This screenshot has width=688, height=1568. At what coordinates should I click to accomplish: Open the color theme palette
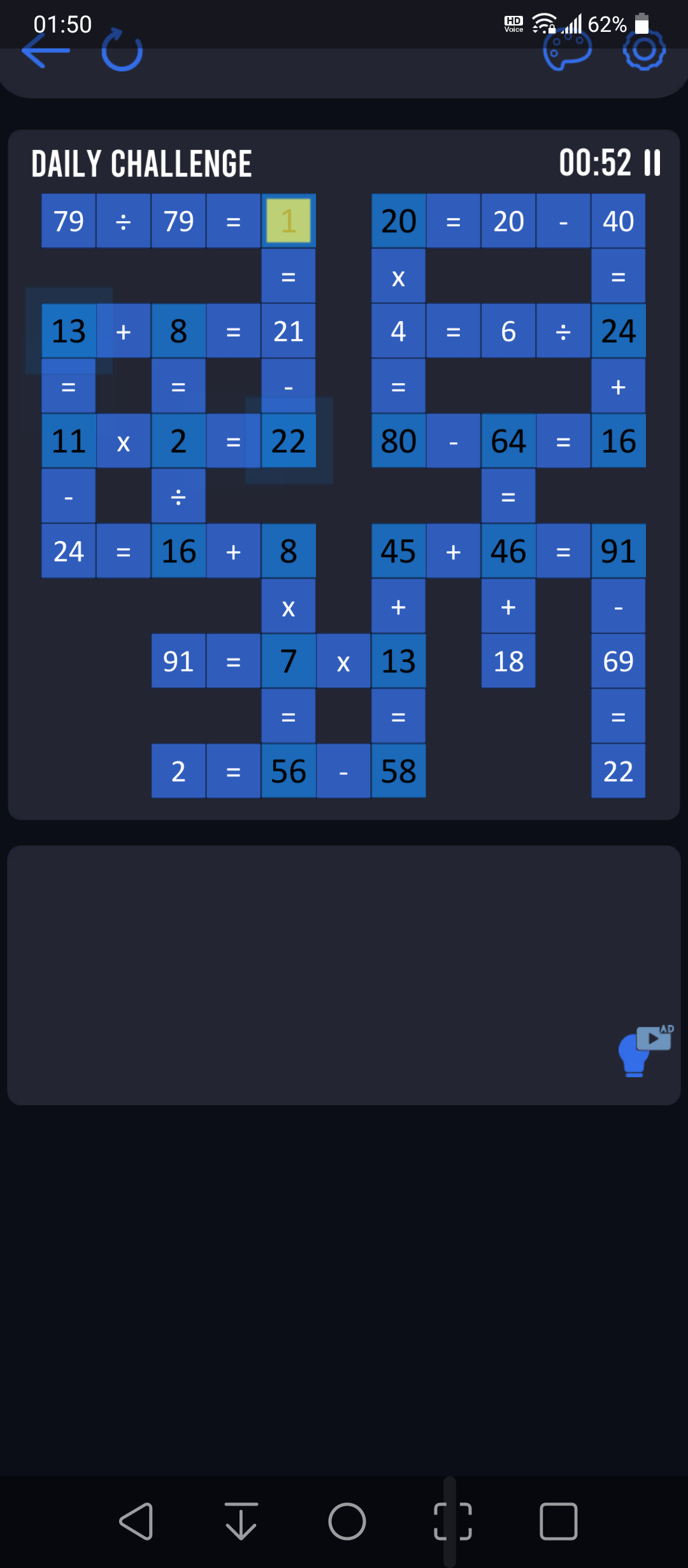click(567, 50)
